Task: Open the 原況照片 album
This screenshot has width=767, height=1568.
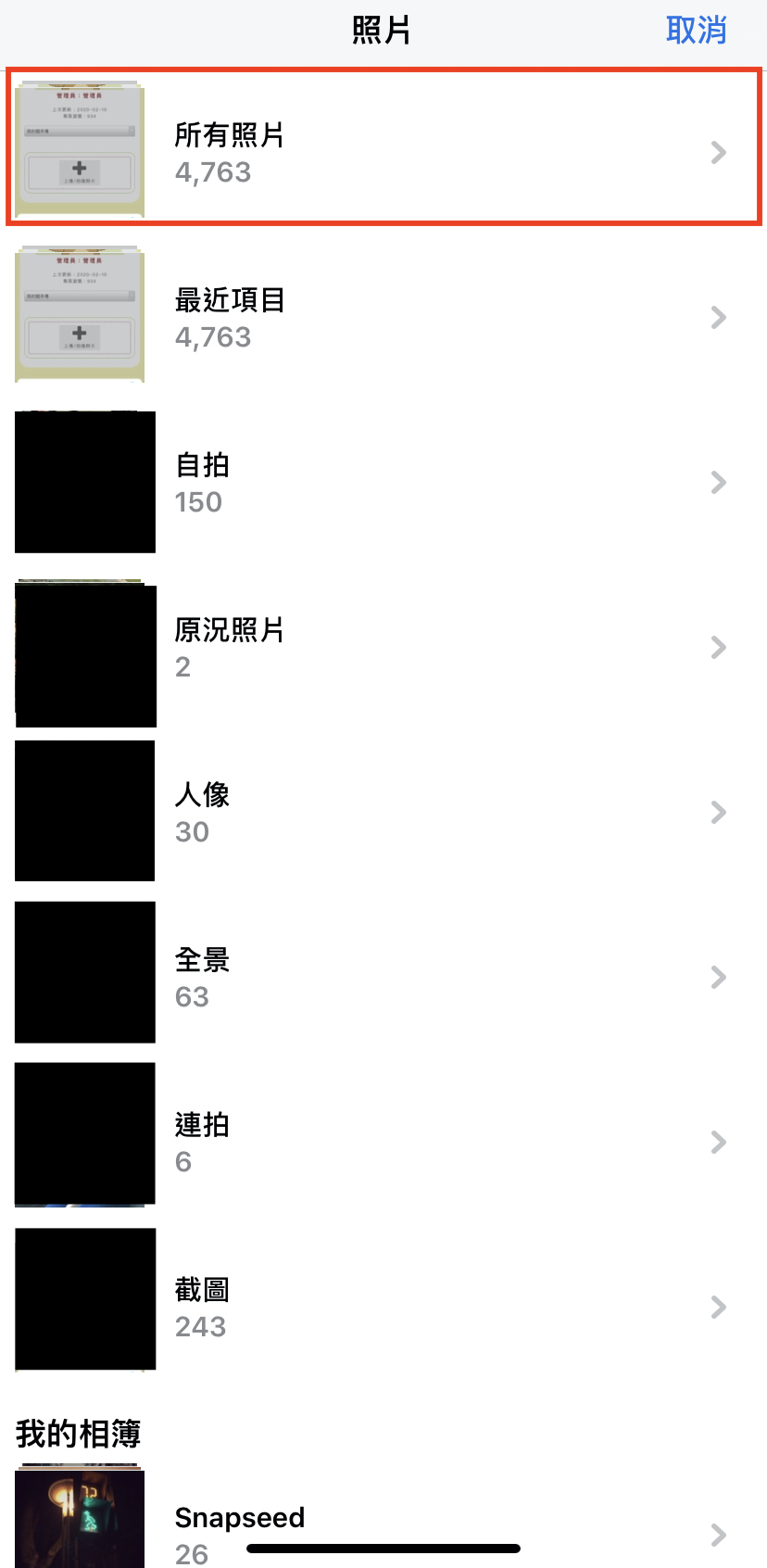Action: pos(383,647)
